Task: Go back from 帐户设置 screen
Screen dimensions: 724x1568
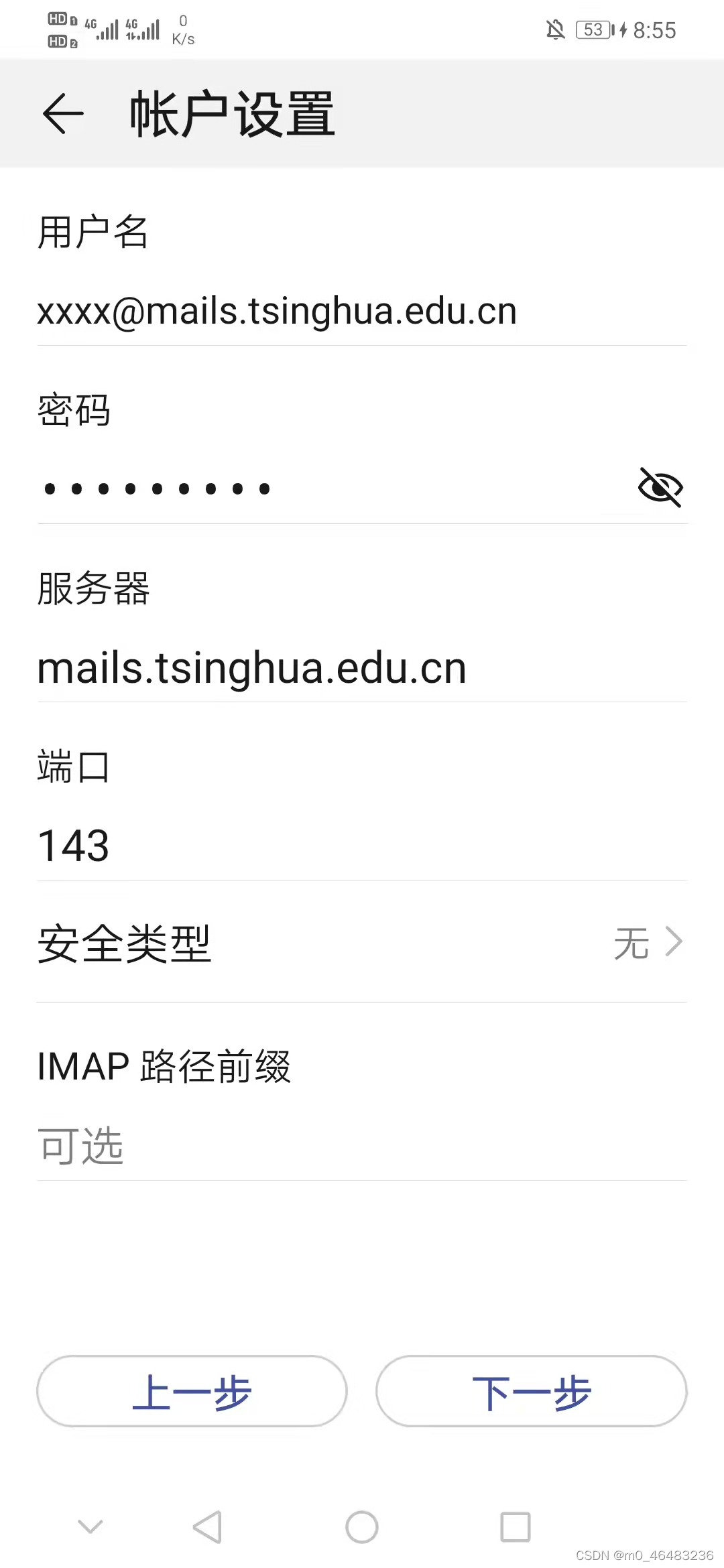Action: pos(63,114)
